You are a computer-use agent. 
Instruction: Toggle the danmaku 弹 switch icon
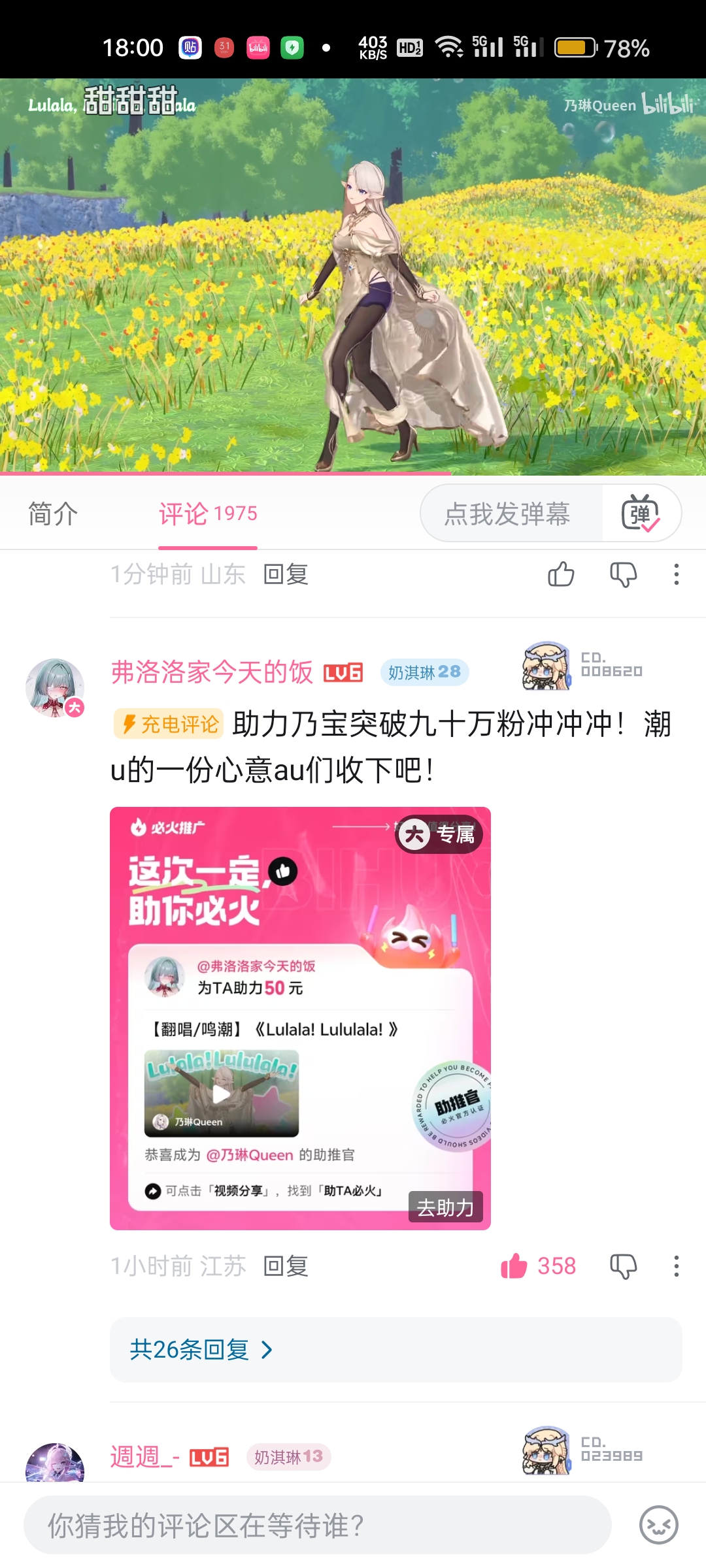point(641,514)
